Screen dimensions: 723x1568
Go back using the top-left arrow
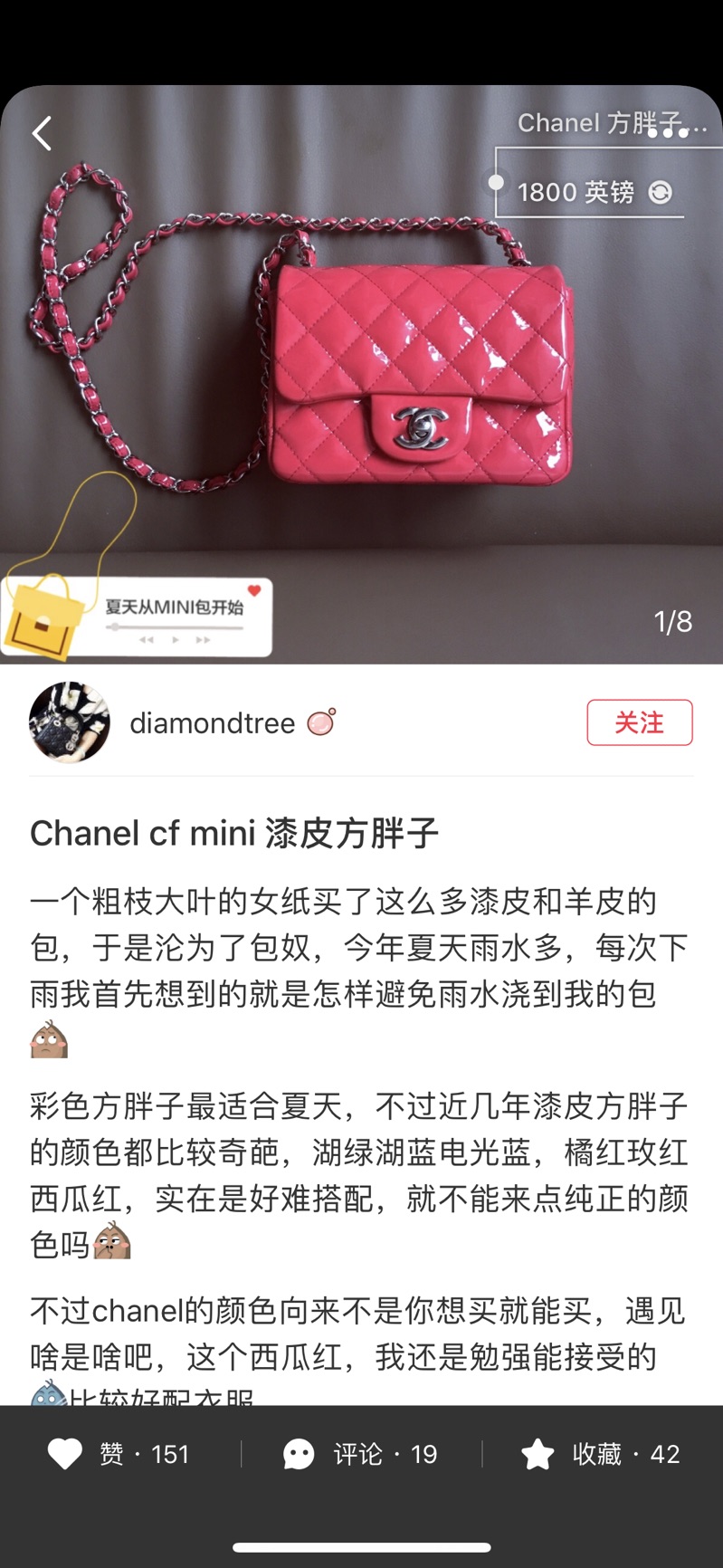click(x=42, y=134)
